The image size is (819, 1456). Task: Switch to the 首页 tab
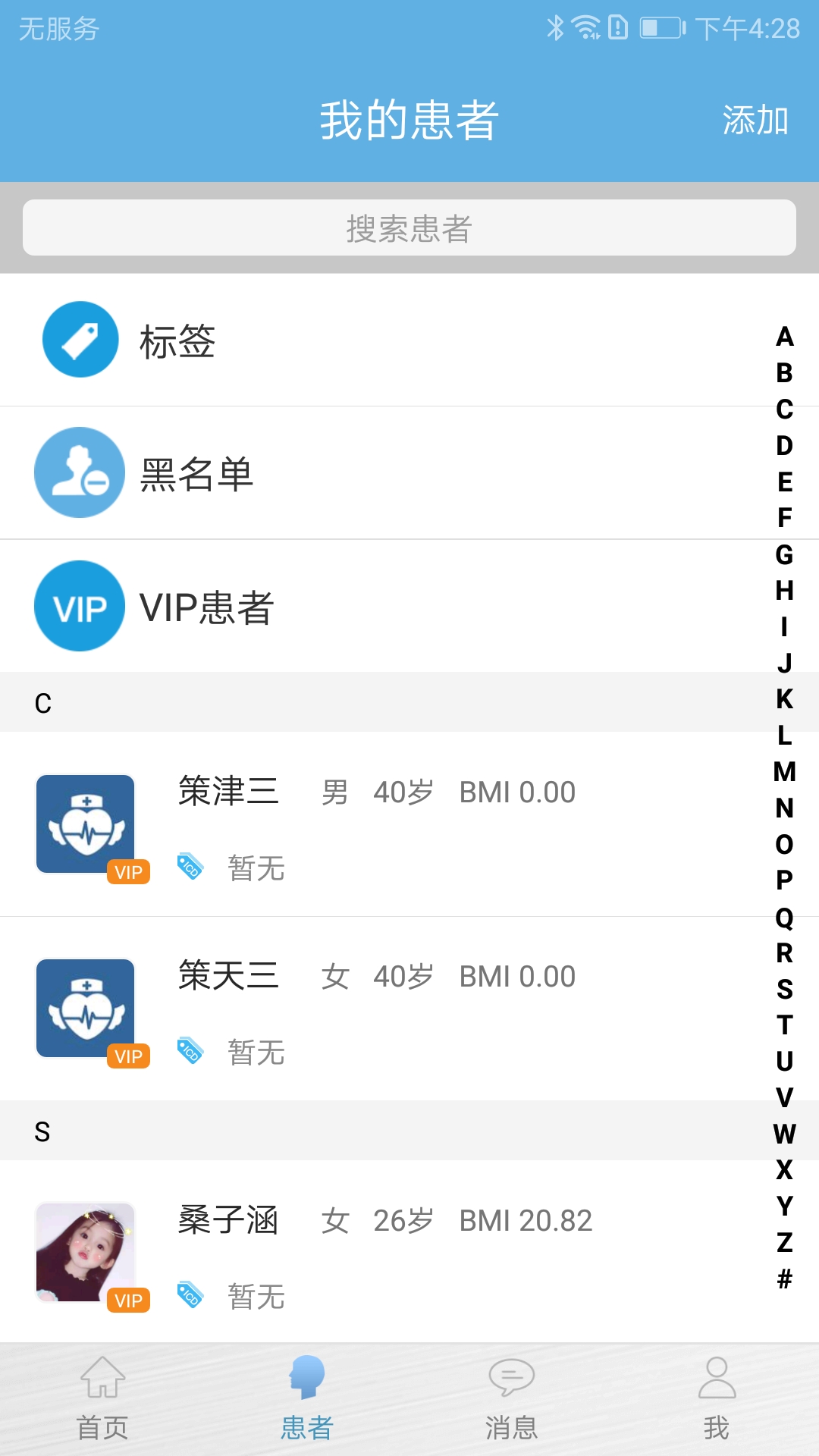coord(102,1399)
